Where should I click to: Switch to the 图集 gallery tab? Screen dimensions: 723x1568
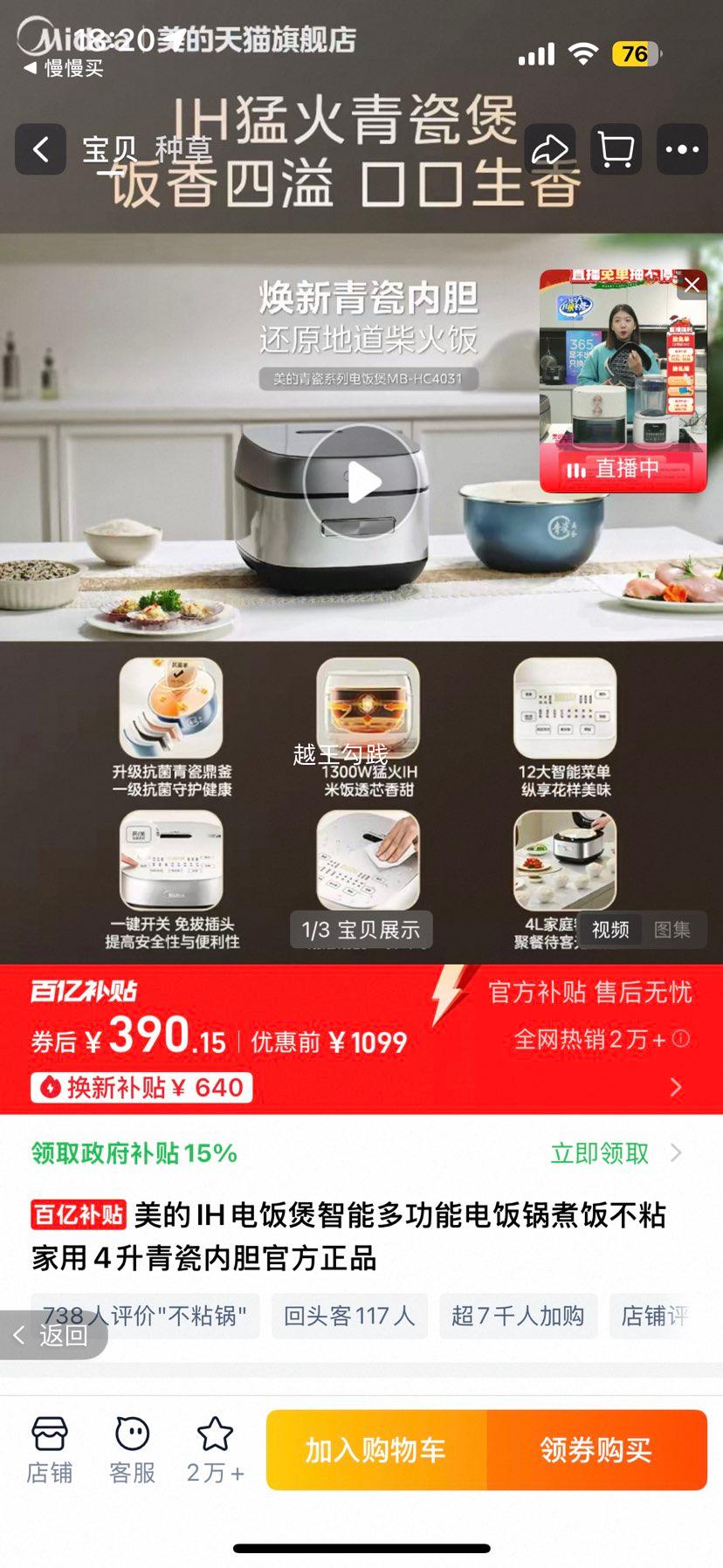(x=672, y=929)
